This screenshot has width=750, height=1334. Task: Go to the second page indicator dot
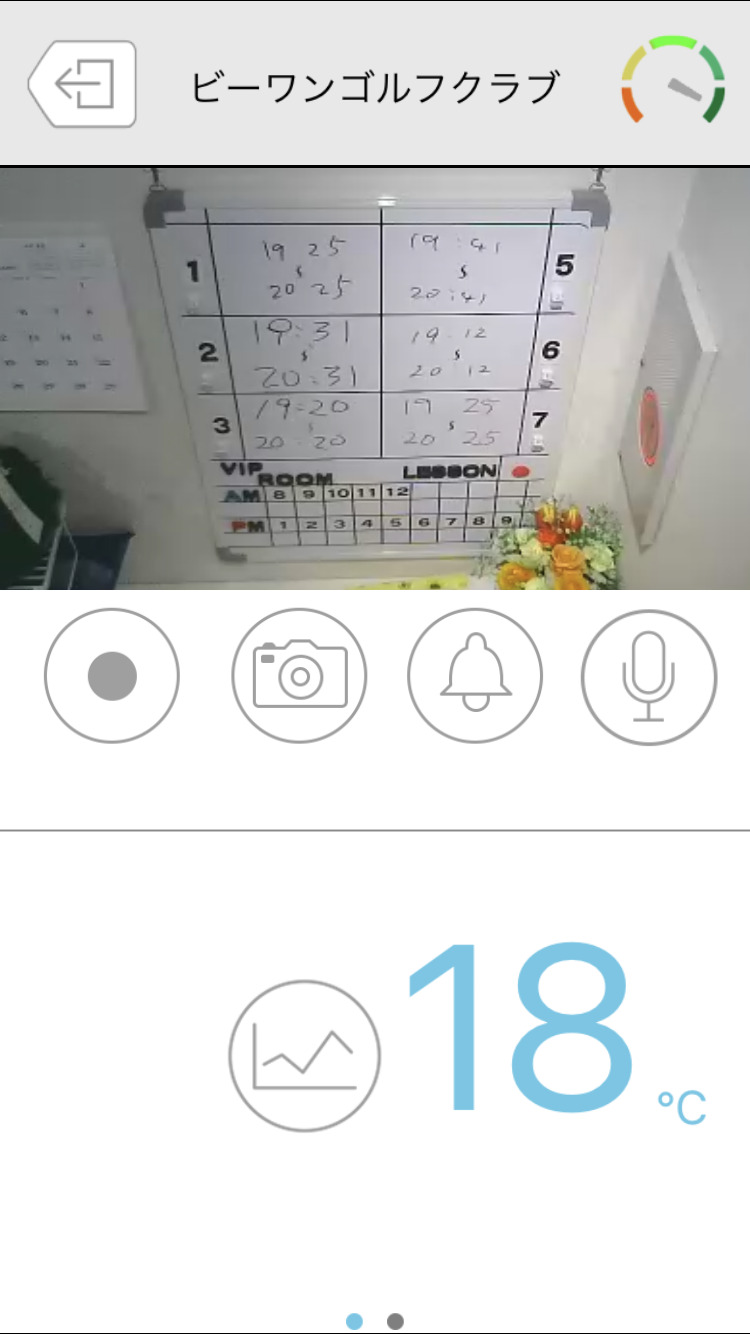[395, 1321]
